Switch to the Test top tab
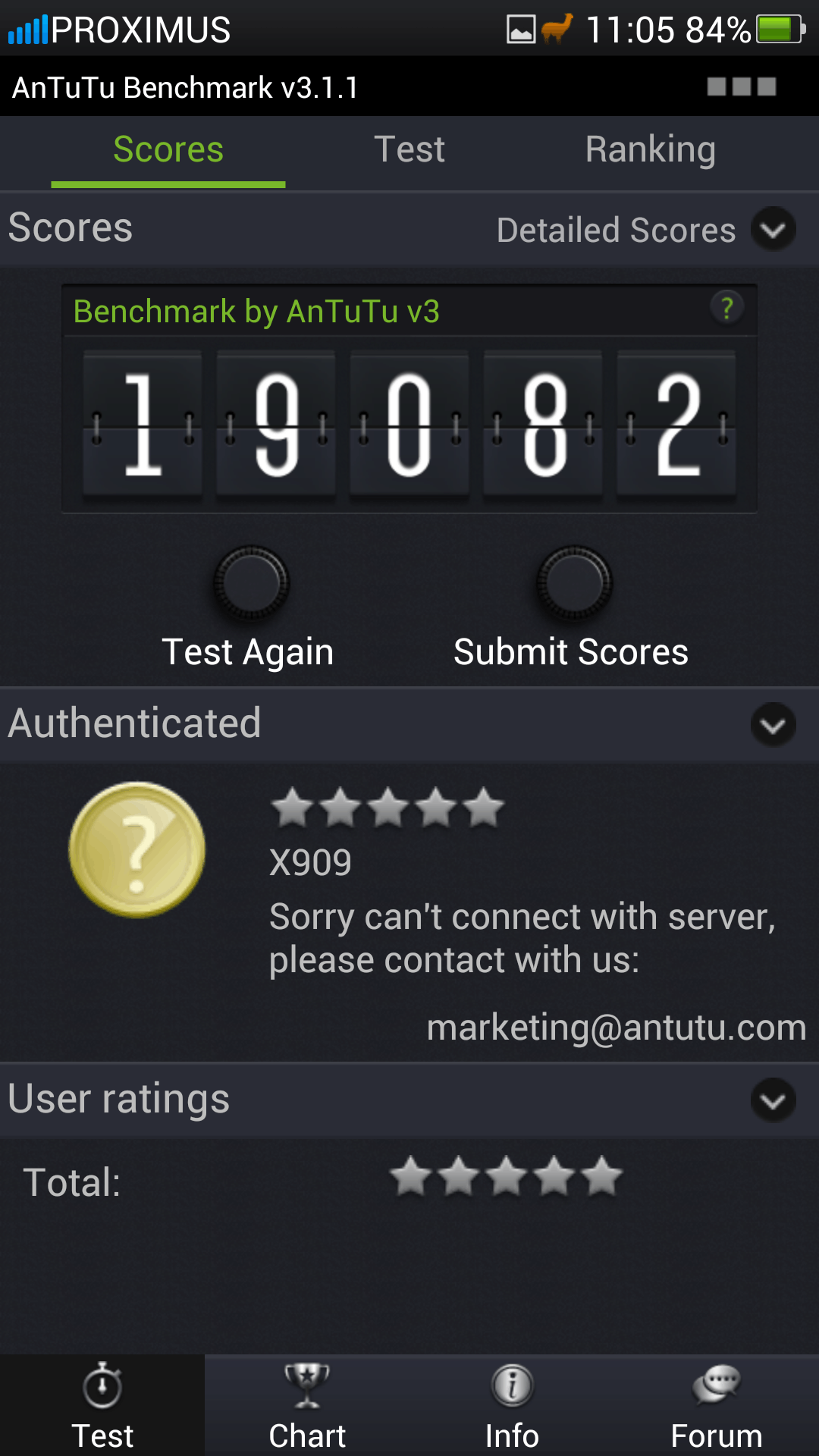 pos(409,150)
